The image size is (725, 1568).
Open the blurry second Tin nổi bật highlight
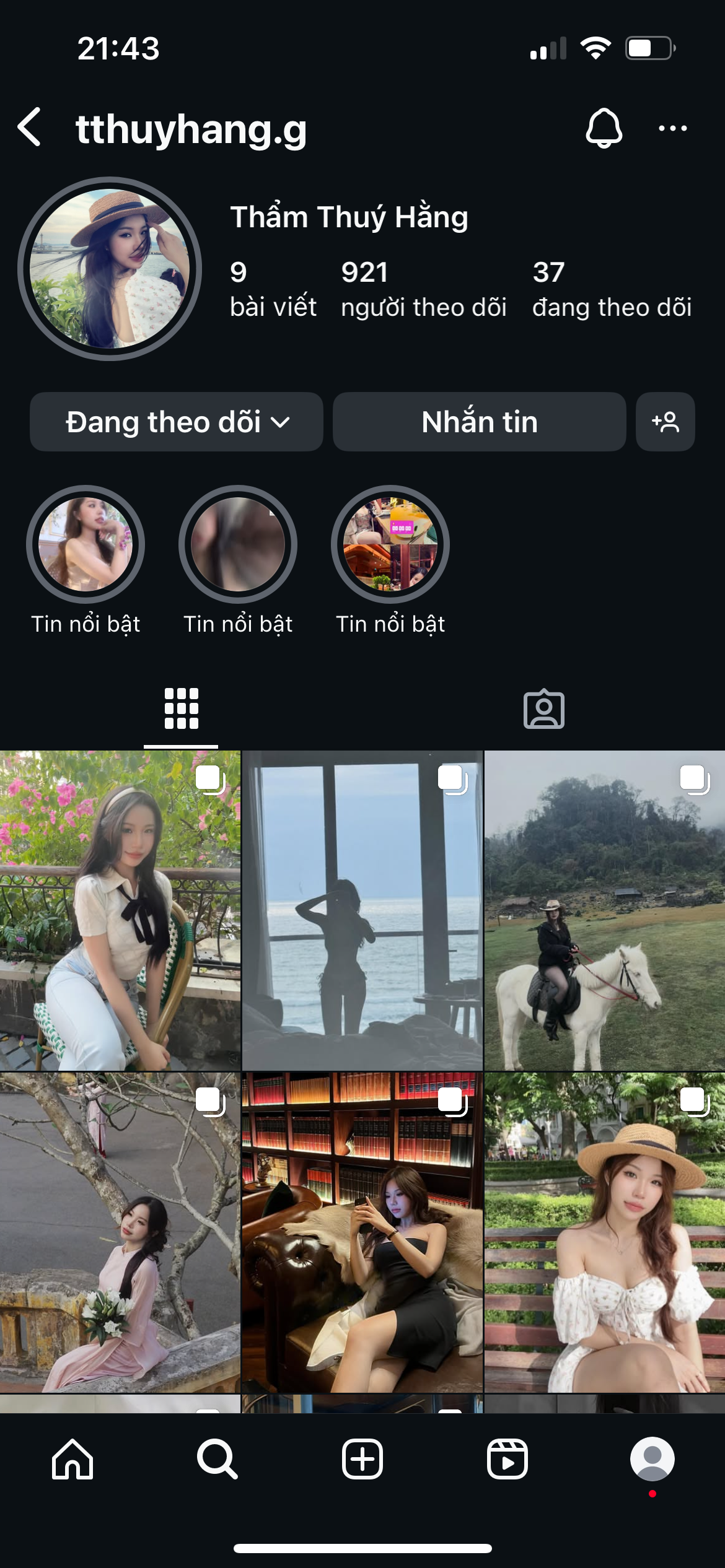(238, 544)
